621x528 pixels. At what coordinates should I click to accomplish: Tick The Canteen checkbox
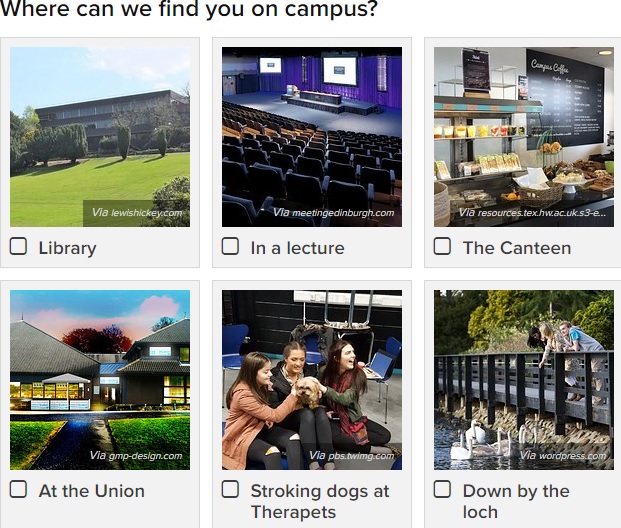coord(442,246)
